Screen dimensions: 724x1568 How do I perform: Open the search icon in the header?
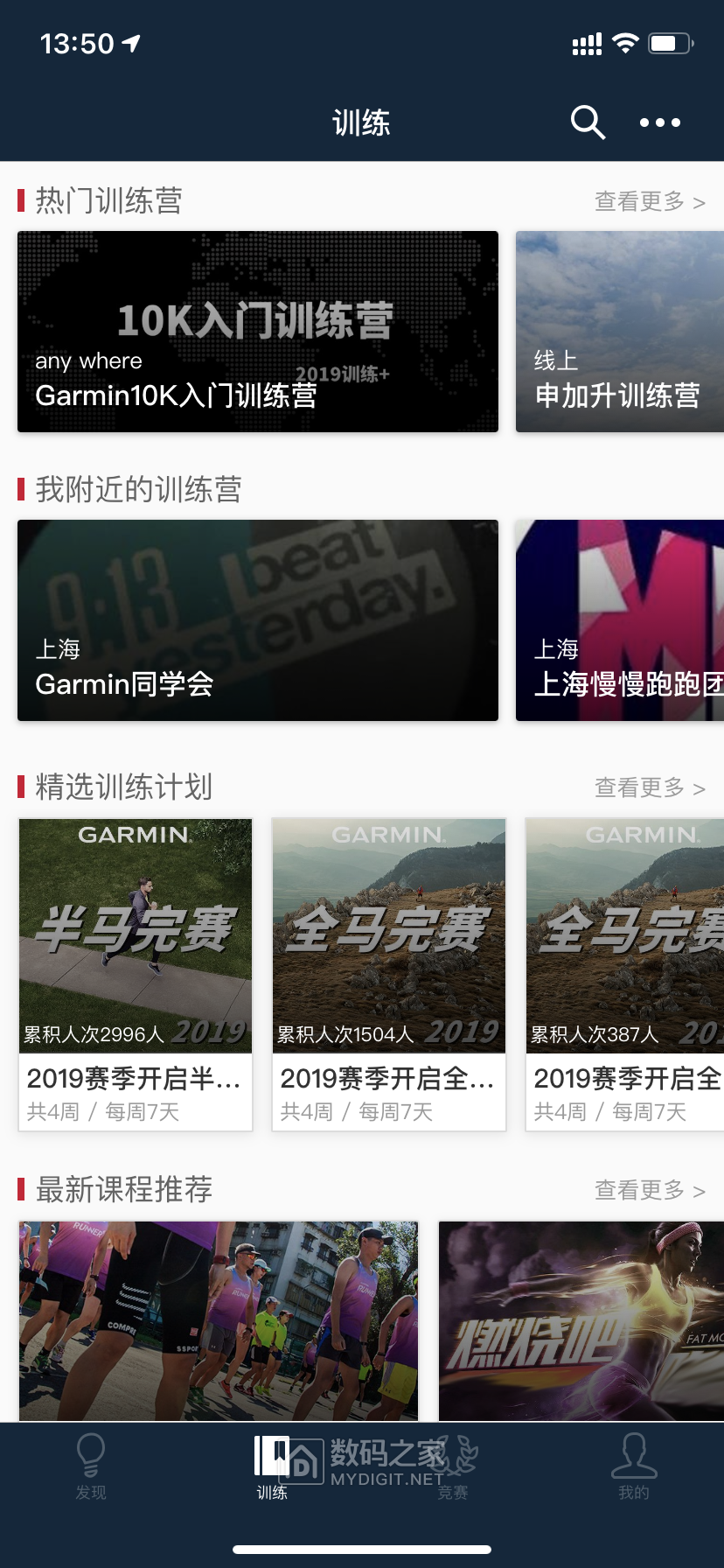pos(588,122)
